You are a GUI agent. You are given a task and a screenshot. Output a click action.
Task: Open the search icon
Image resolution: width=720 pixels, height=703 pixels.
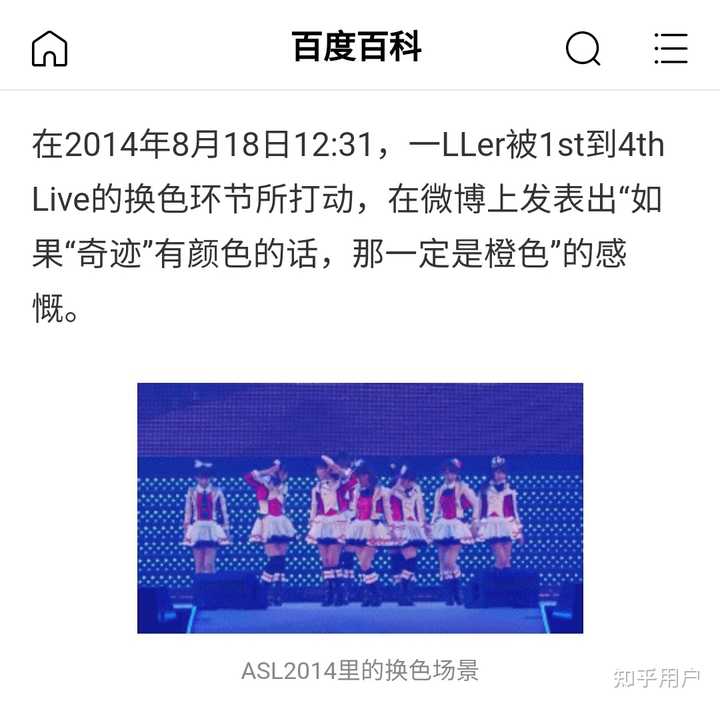click(582, 47)
